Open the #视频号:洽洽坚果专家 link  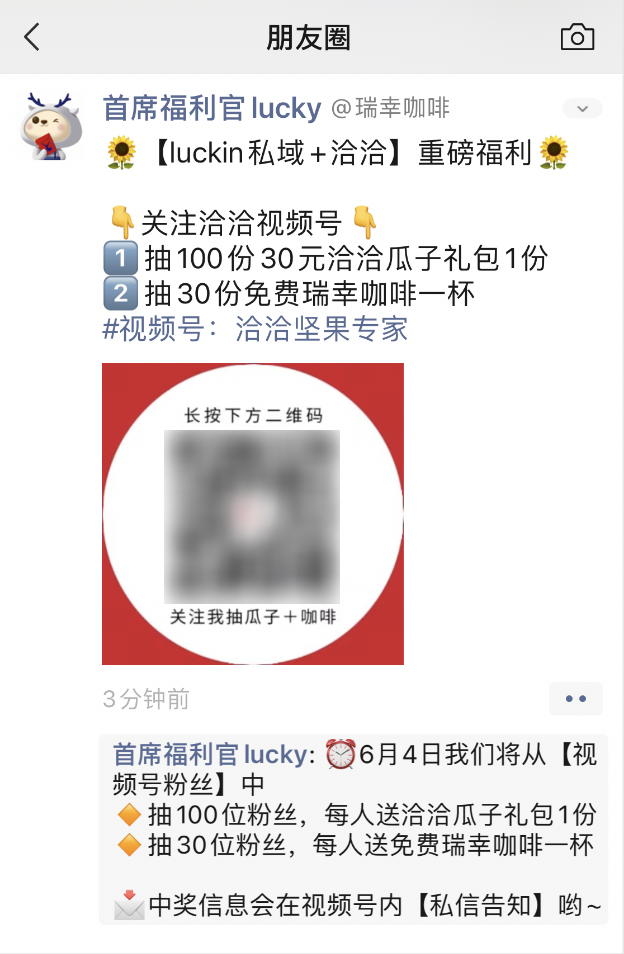tap(255, 329)
